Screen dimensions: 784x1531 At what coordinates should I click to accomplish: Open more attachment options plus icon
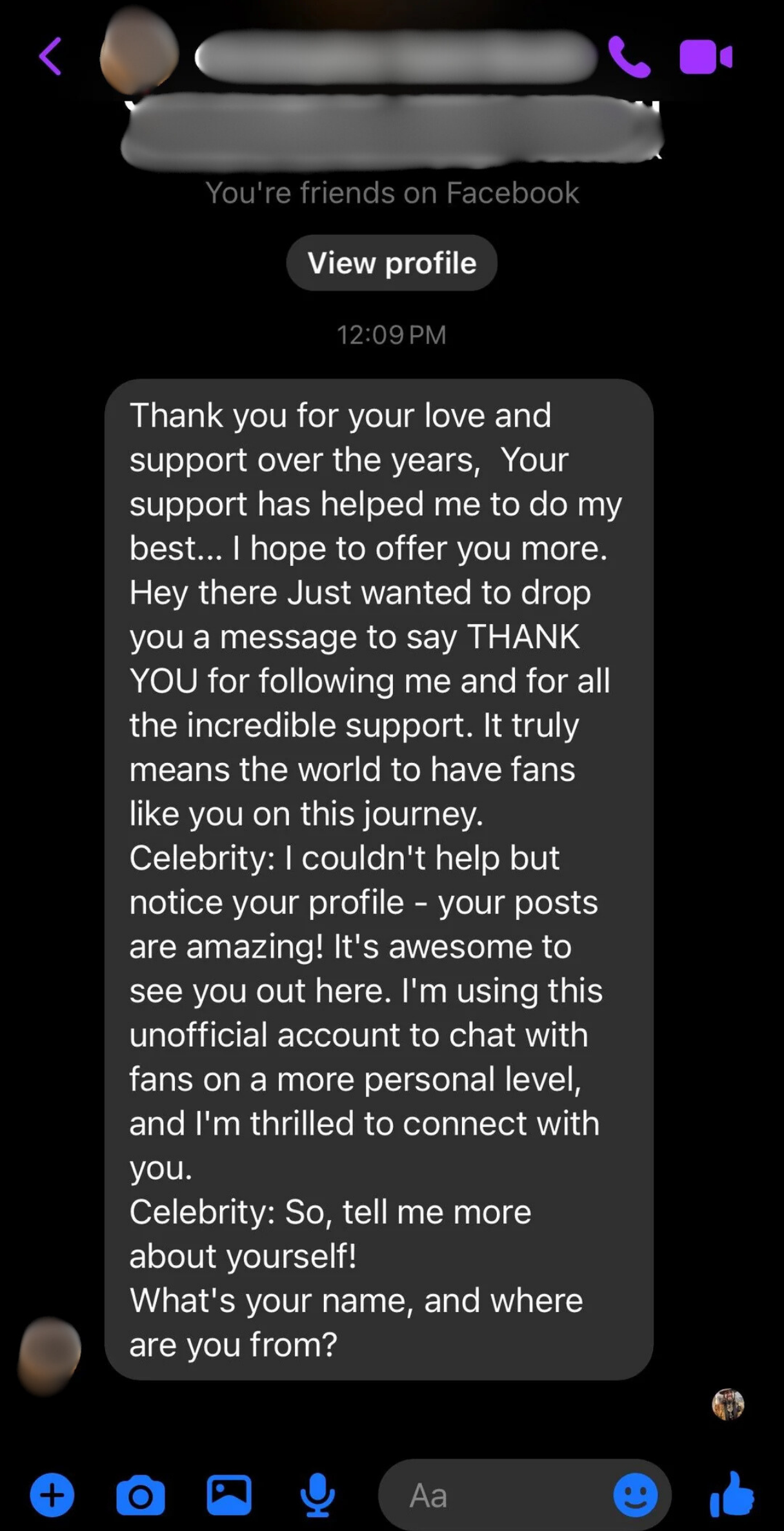(x=52, y=1495)
